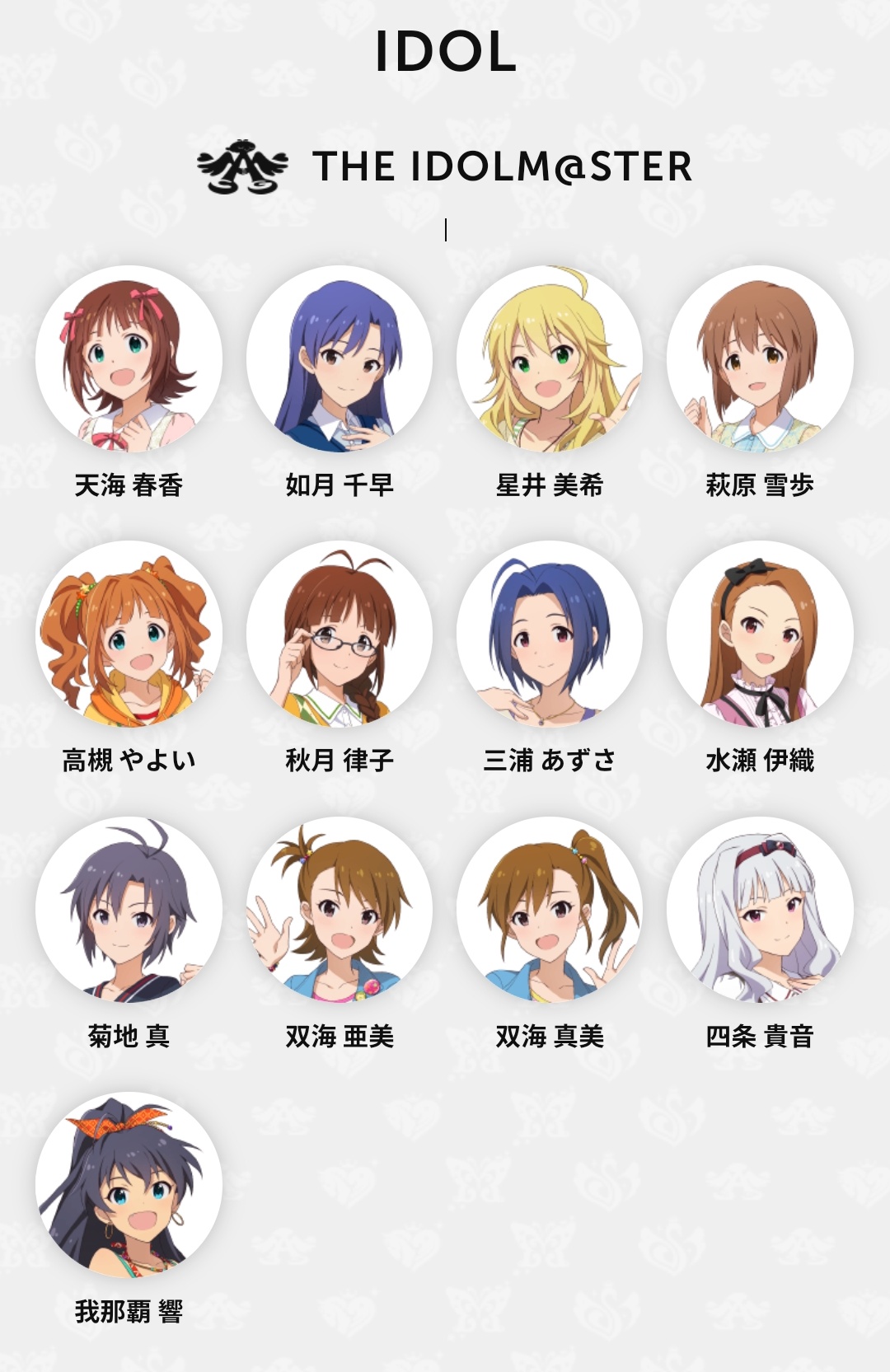Select 四条 貴音's portrait
890x1372 pixels.
pyautogui.click(x=759, y=910)
